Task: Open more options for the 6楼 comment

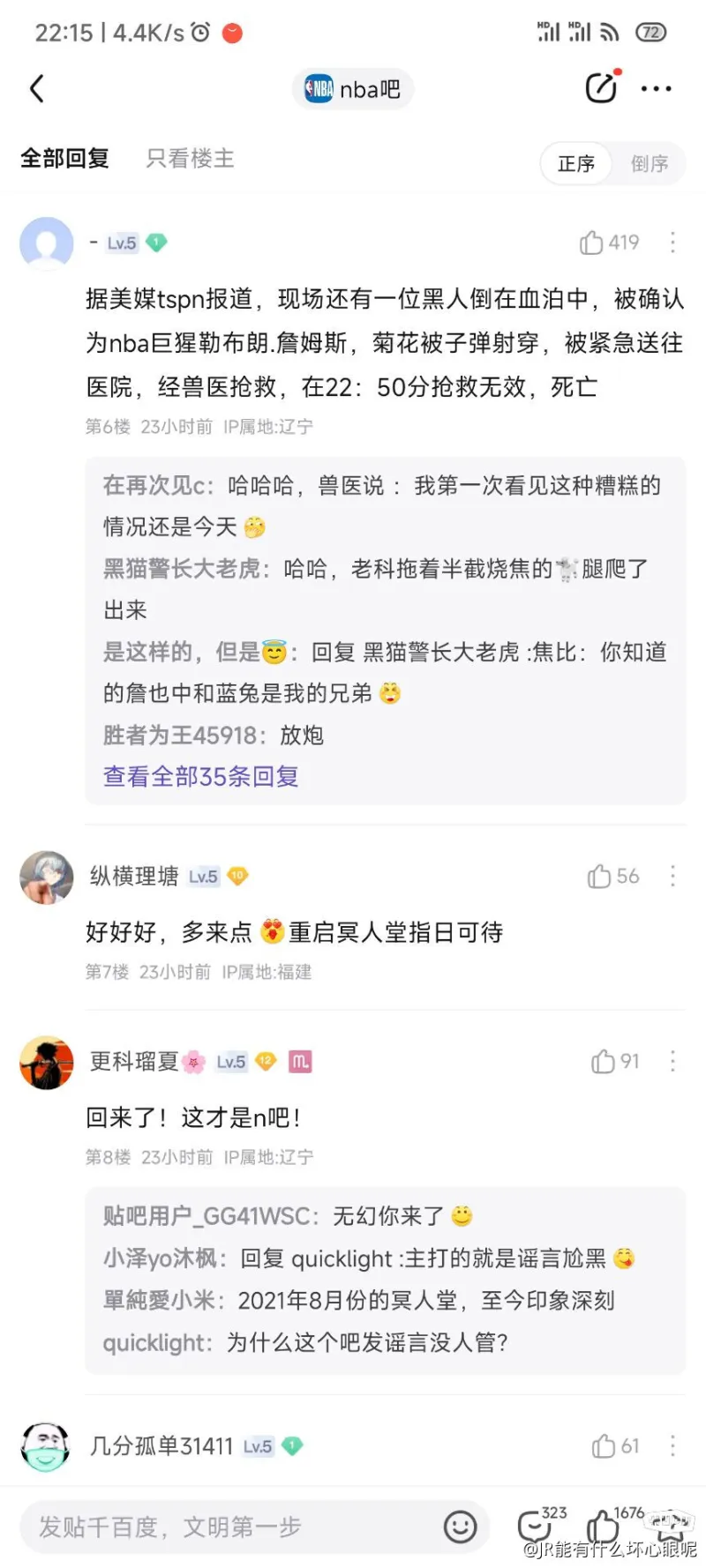Action: coord(672,243)
